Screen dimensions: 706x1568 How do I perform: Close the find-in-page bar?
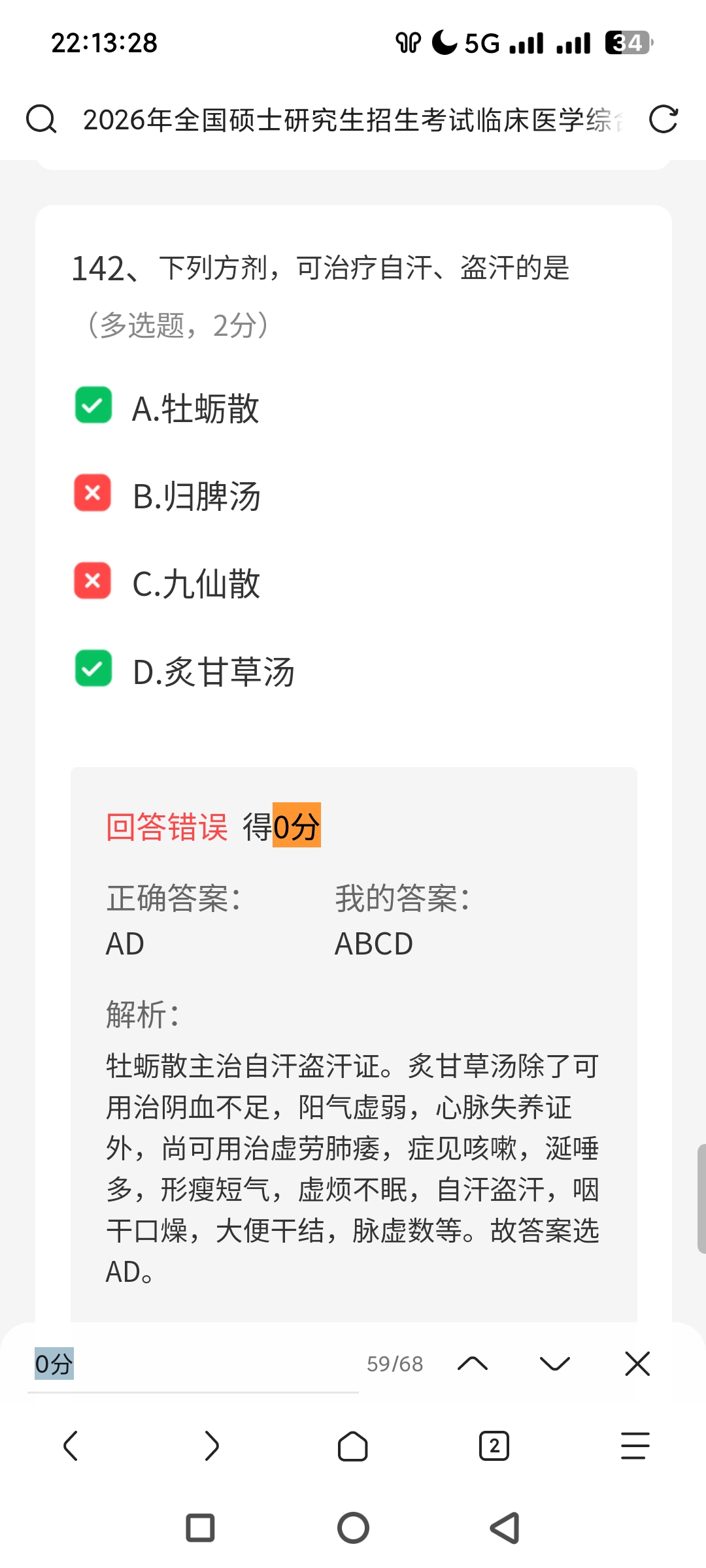coord(637,1364)
